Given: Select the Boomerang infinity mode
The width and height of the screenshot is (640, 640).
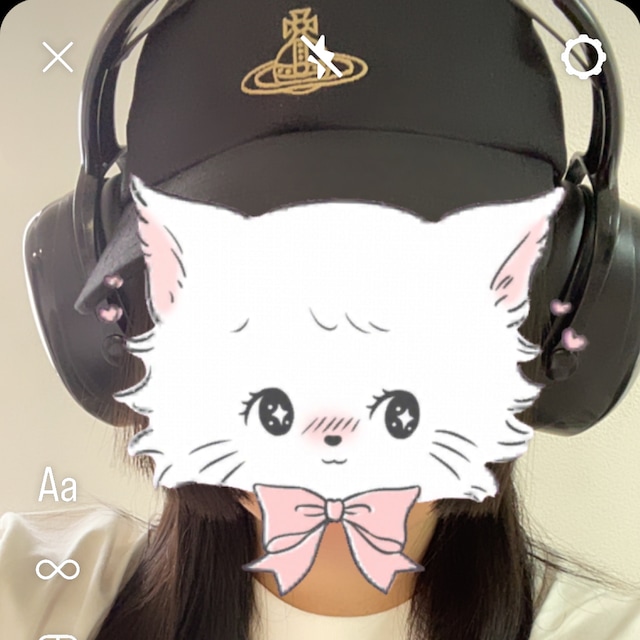Looking at the screenshot, I should (x=57, y=570).
